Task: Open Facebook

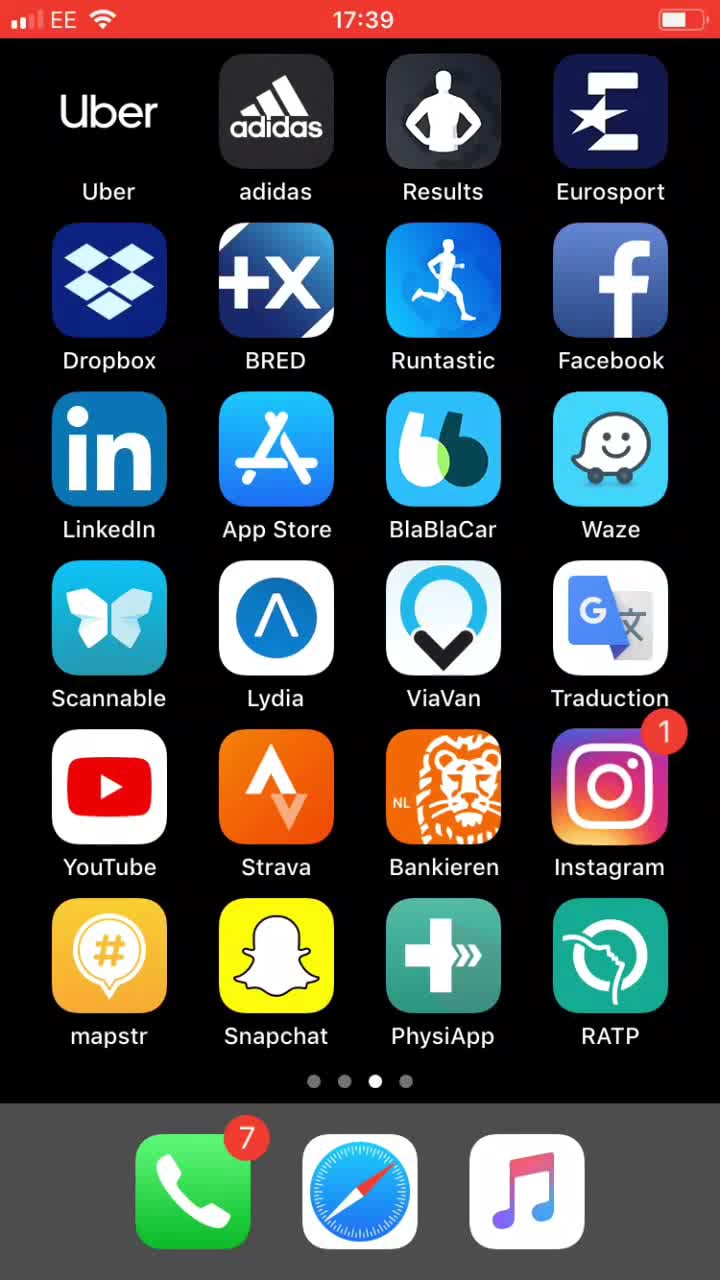Action: 610,280
